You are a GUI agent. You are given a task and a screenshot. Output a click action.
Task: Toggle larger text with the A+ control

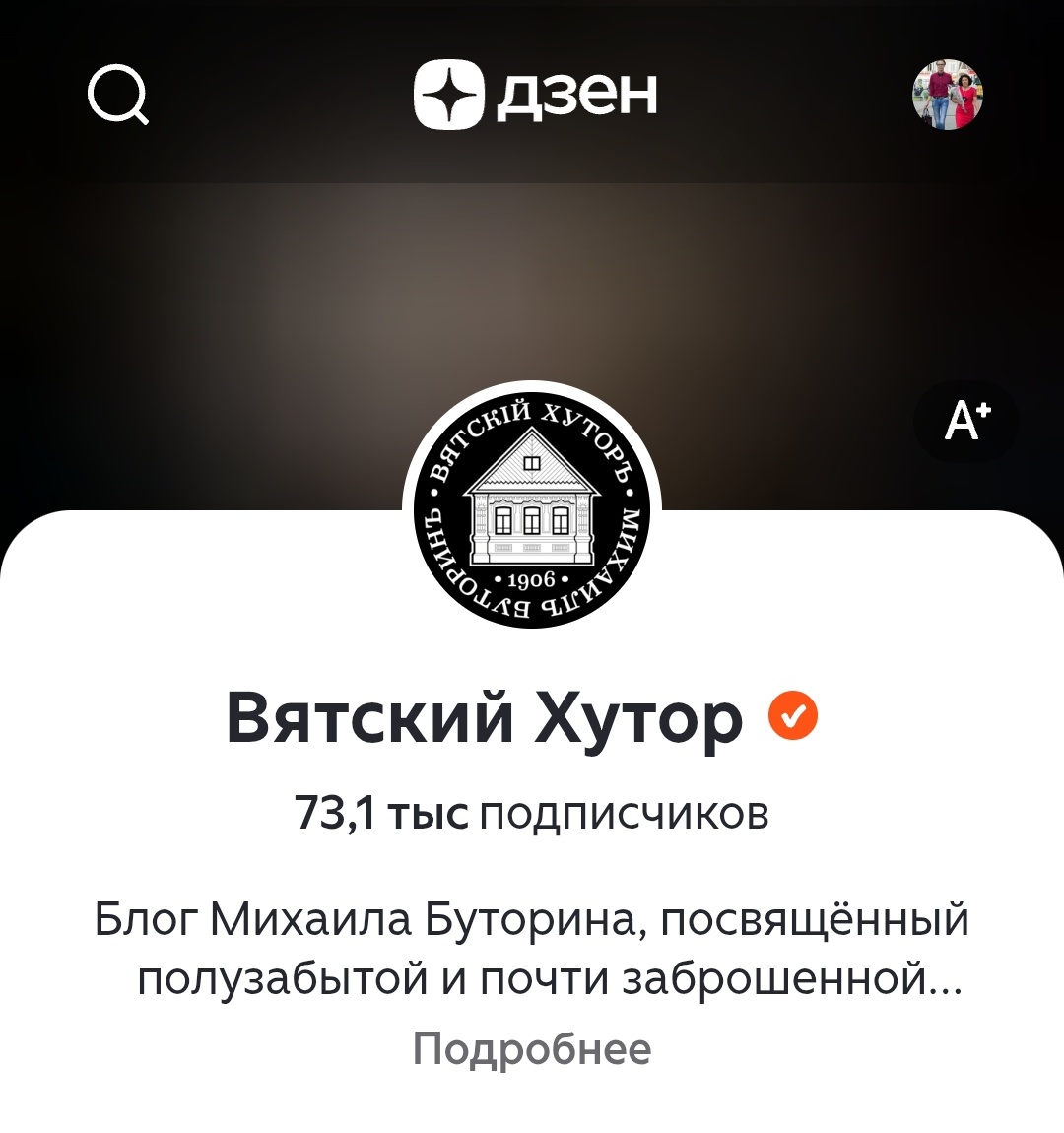click(x=966, y=421)
